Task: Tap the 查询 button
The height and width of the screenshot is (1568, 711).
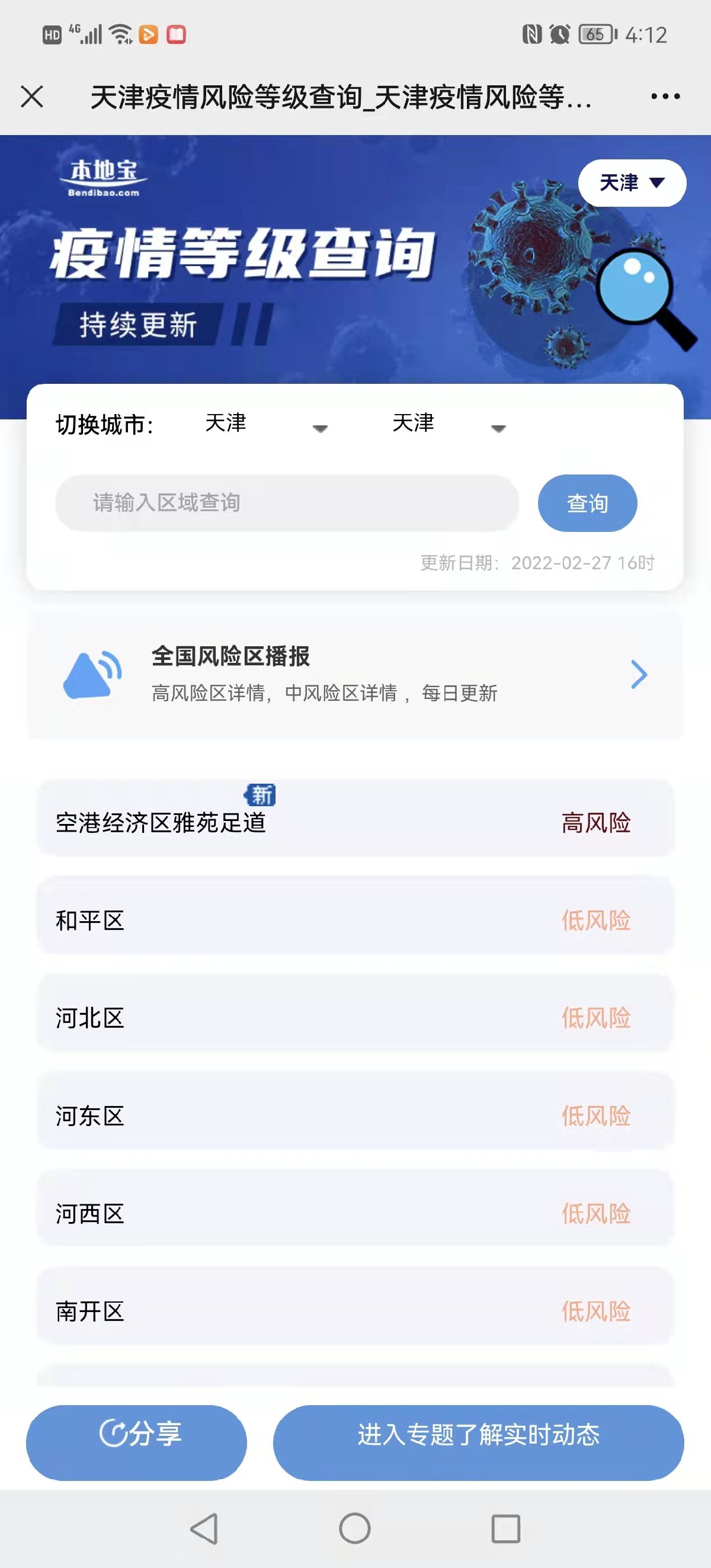Action: (587, 503)
